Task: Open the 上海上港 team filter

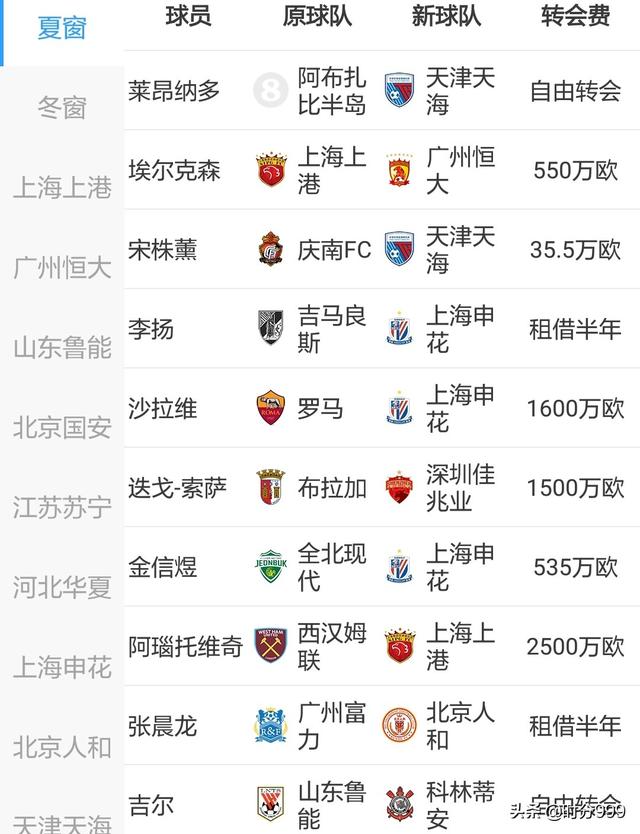Action: click(x=62, y=187)
